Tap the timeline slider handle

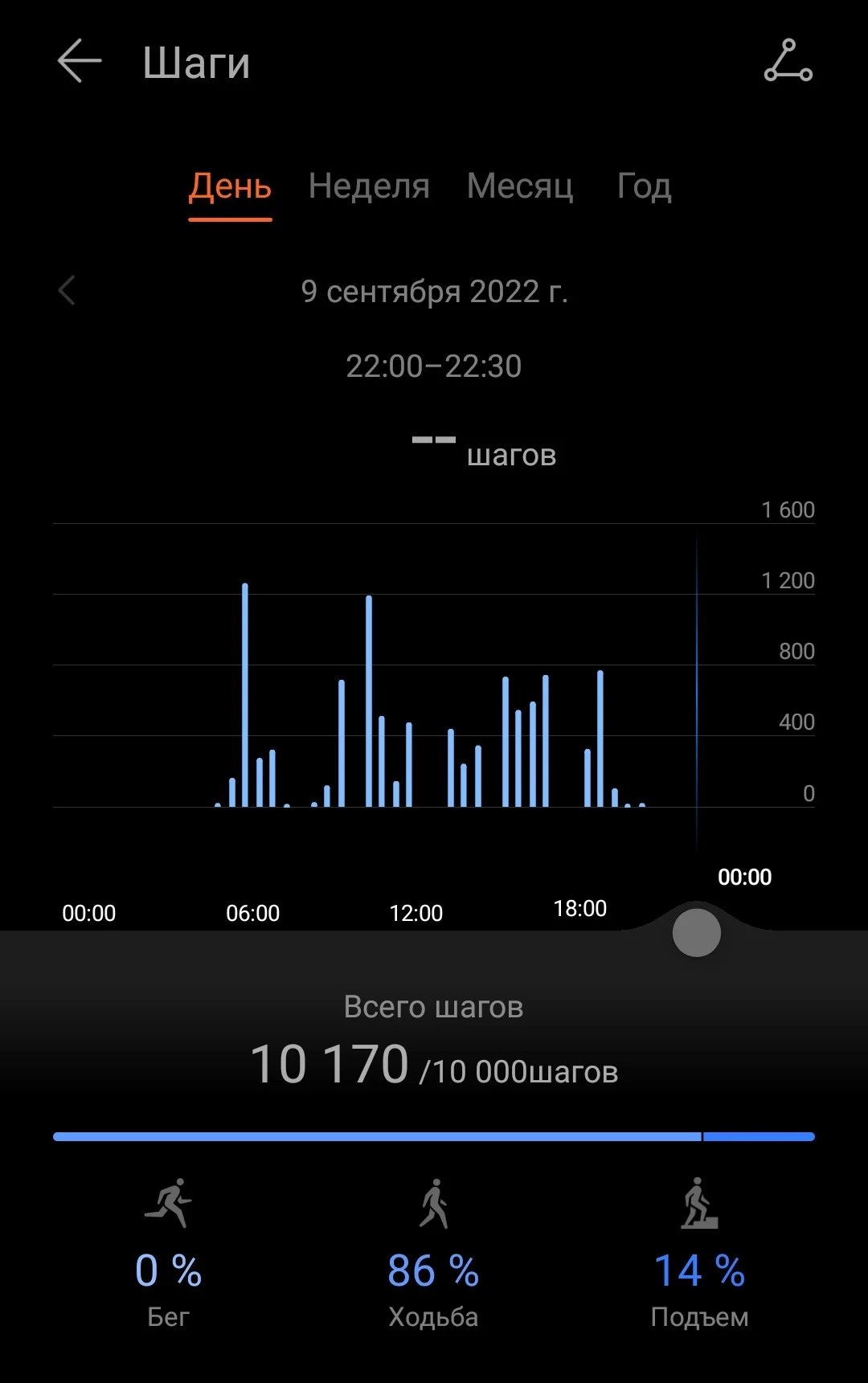coord(696,932)
